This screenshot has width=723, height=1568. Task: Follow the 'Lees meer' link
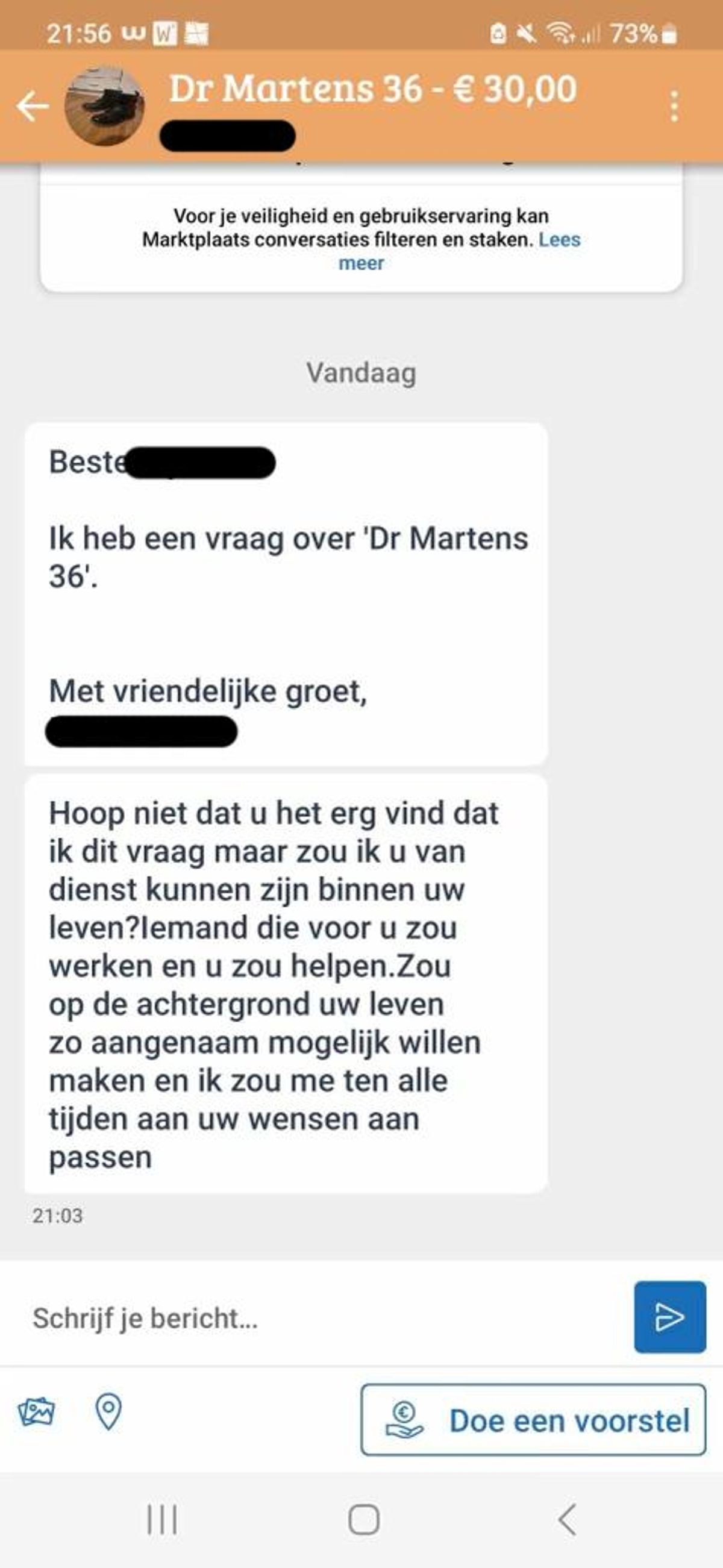click(x=559, y=240)
